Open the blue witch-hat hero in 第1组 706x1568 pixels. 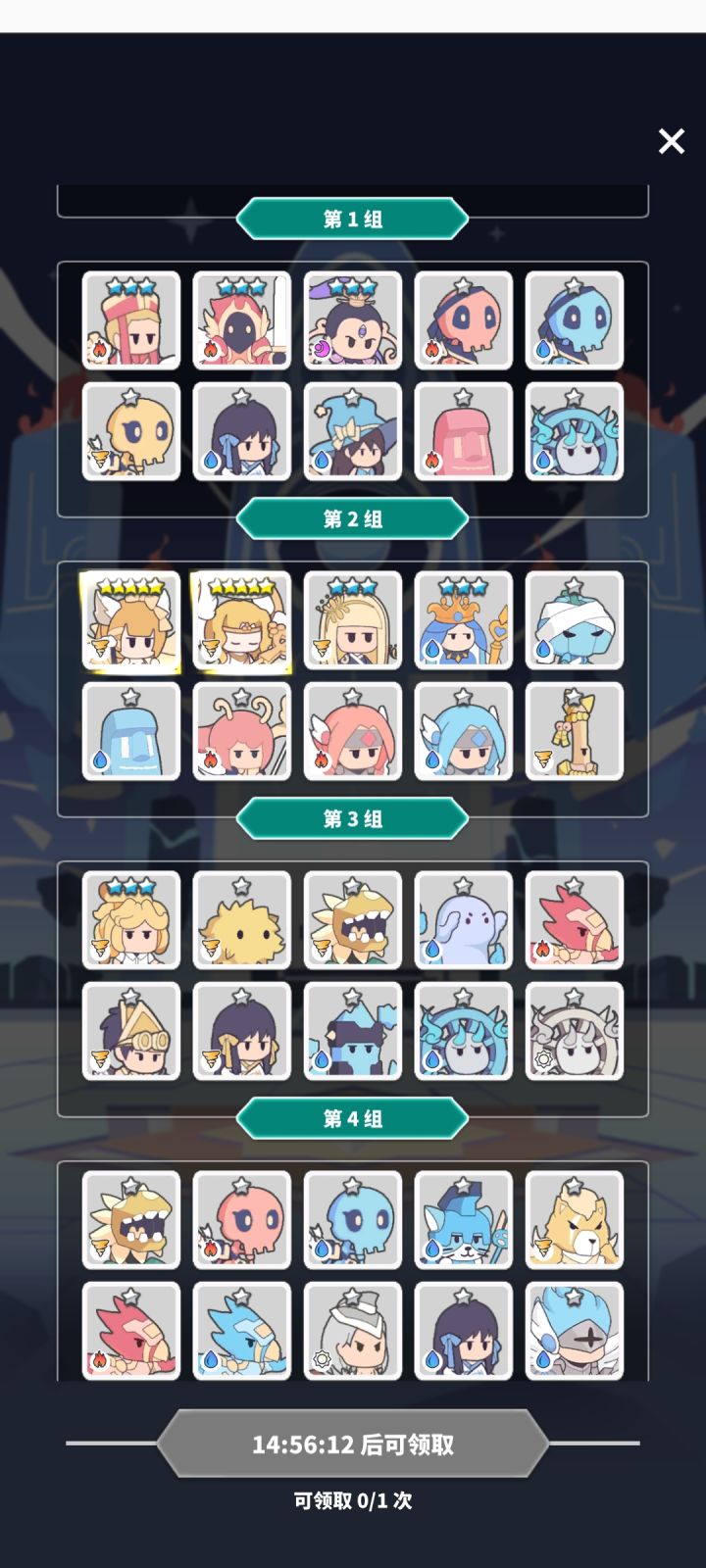pyautogui.click(x=353, y=431)
